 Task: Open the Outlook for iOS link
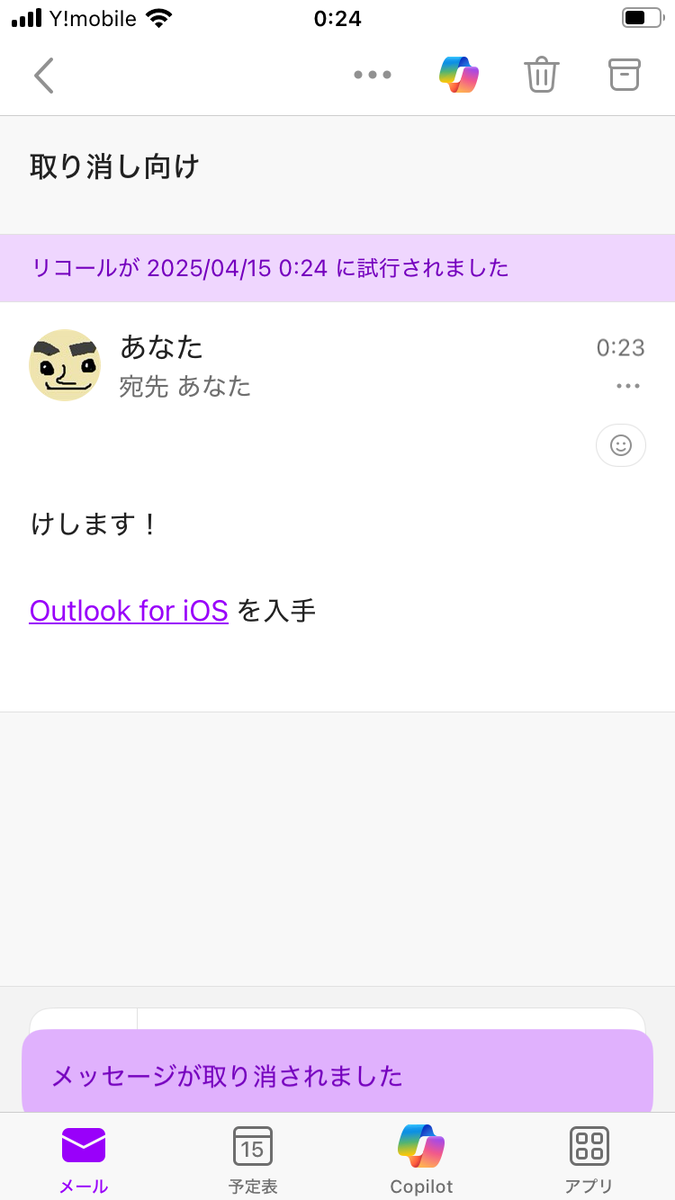click(x=129, y=610)
